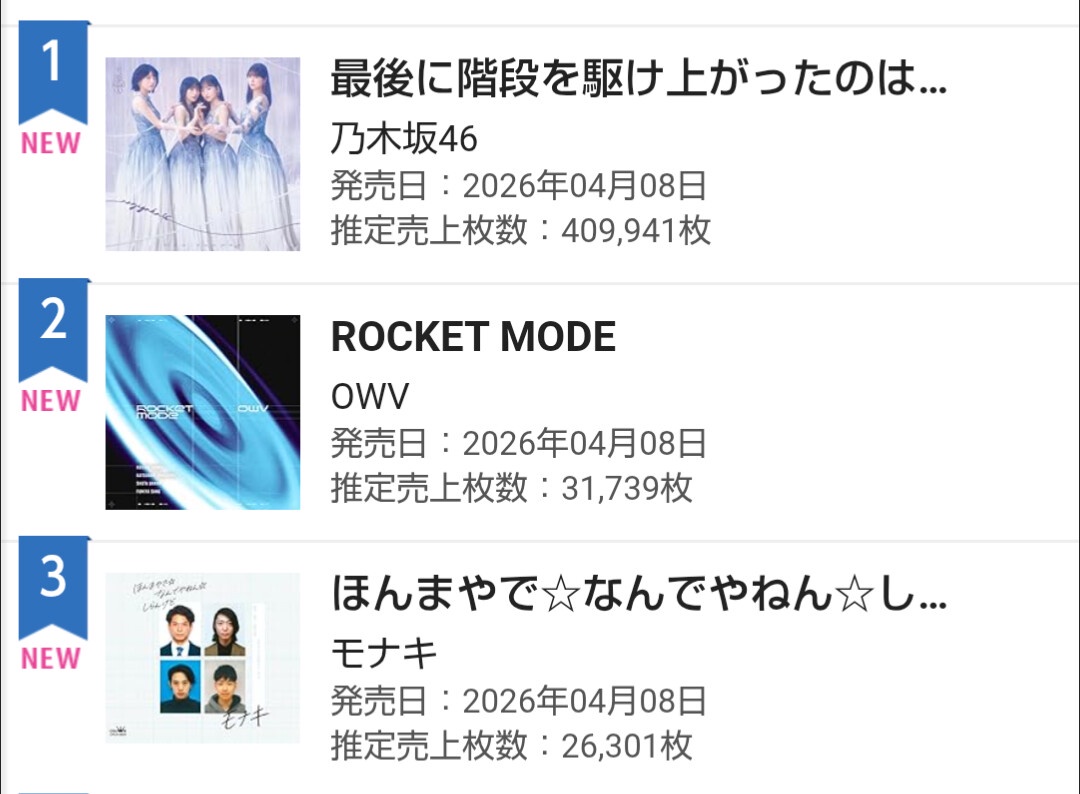Image resolution: width=1080 pixels, height=794 pixels.
Task: Open the rank 1 entry by 乃木坂46
Action: click(638, 78)
